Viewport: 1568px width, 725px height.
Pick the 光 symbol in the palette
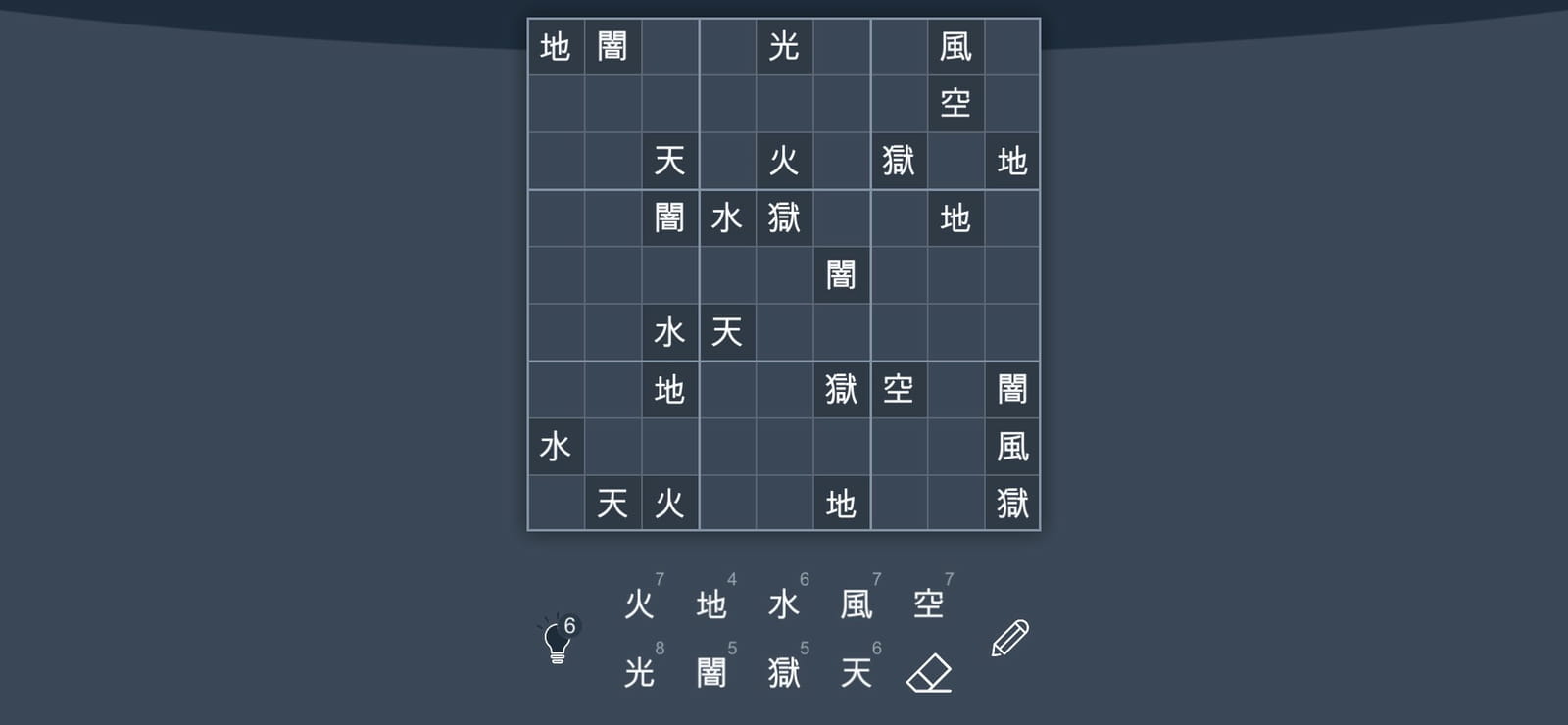639,672
